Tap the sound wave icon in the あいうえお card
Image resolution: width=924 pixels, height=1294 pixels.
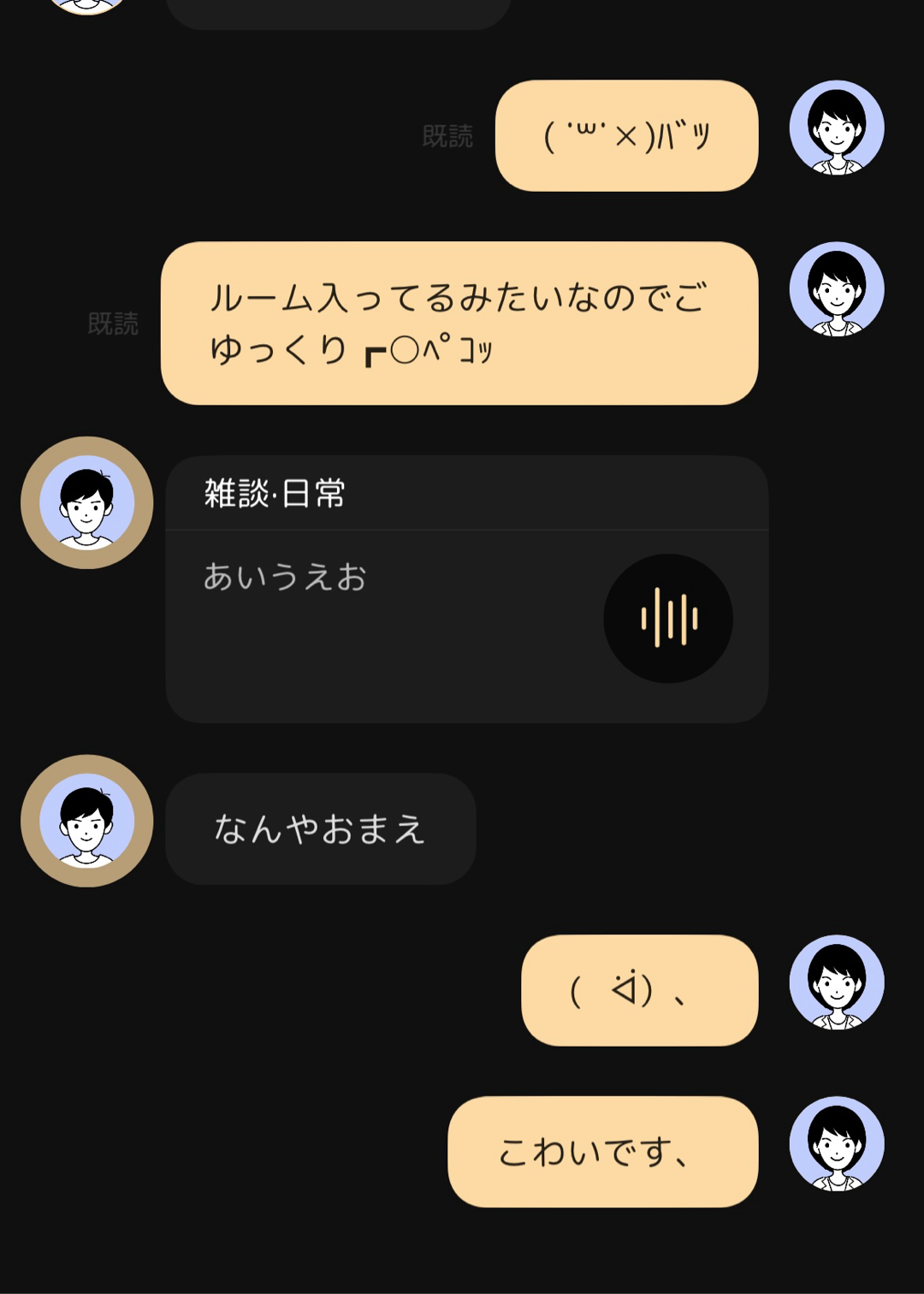click(x=668, y=618)
